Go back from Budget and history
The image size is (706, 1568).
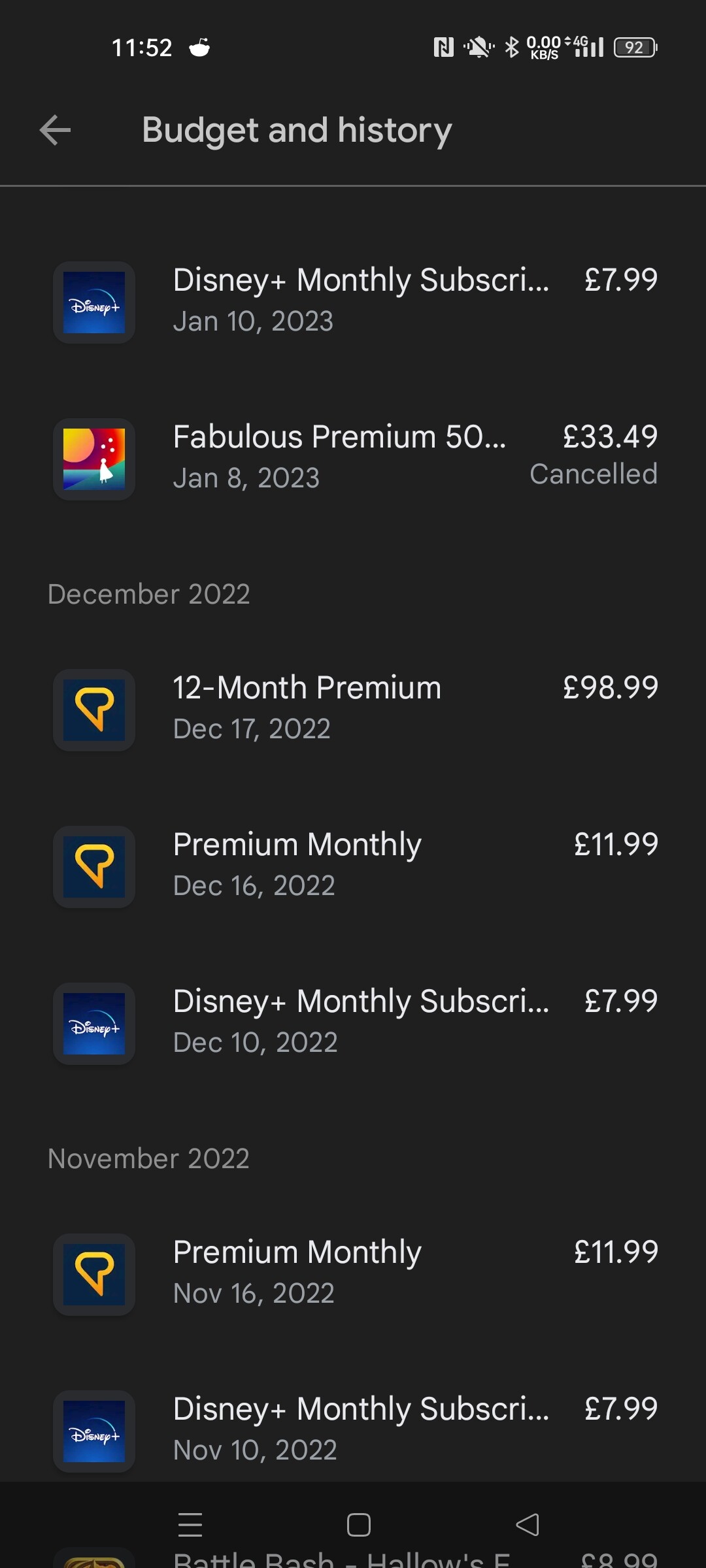55,130
